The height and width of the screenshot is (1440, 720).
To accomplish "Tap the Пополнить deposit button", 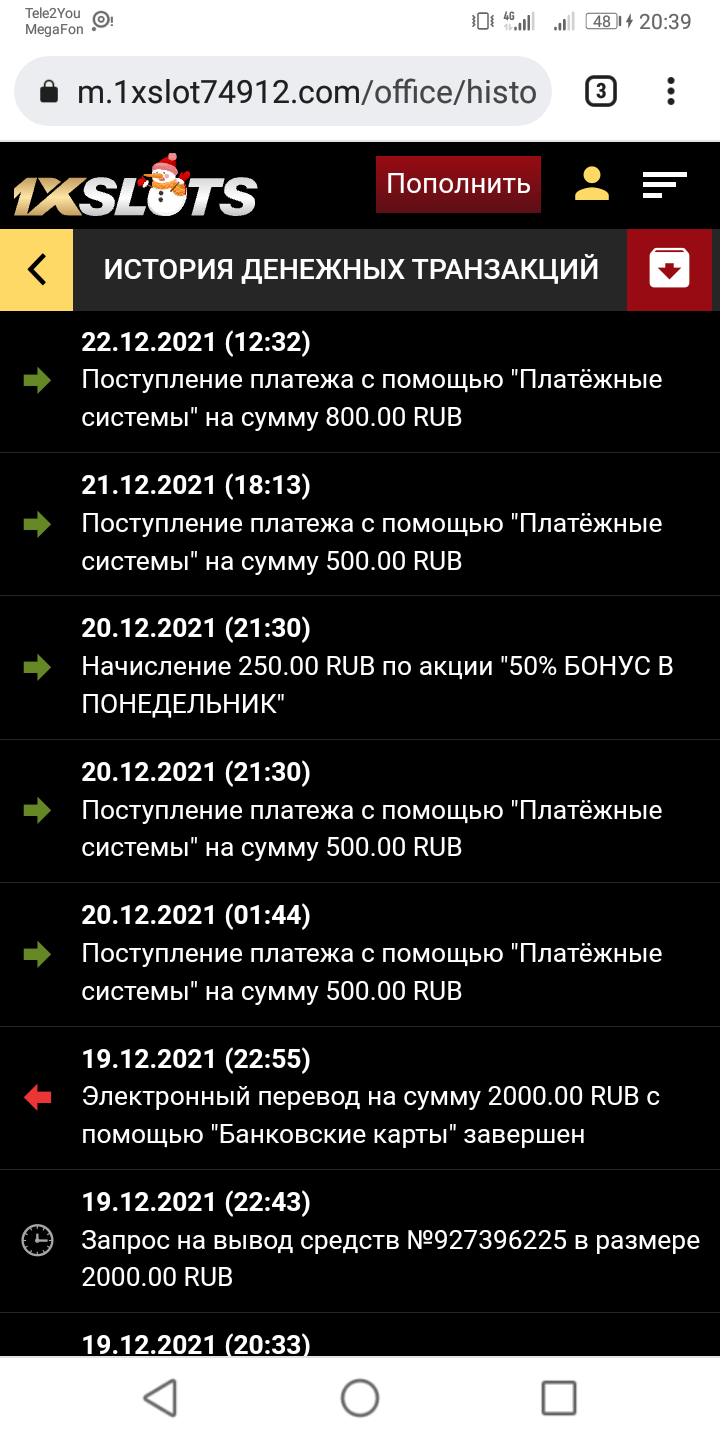I will pos(458,184).
